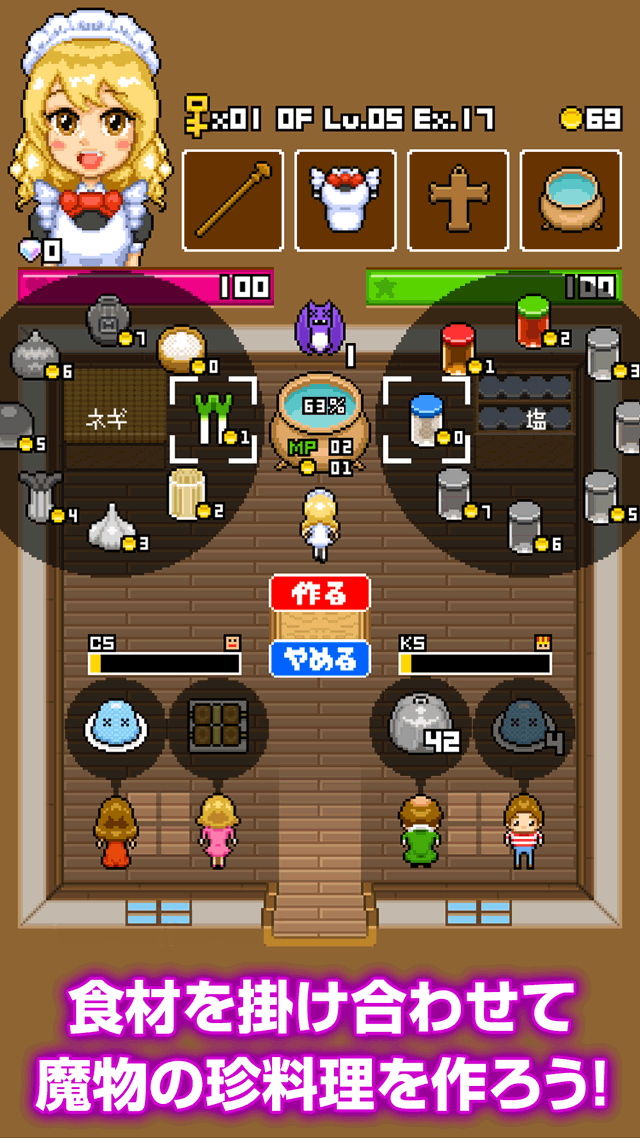Tap the blue やめる cancel button
The width and height of the screenshot is (640, 1138).
(x=320, y=659)
